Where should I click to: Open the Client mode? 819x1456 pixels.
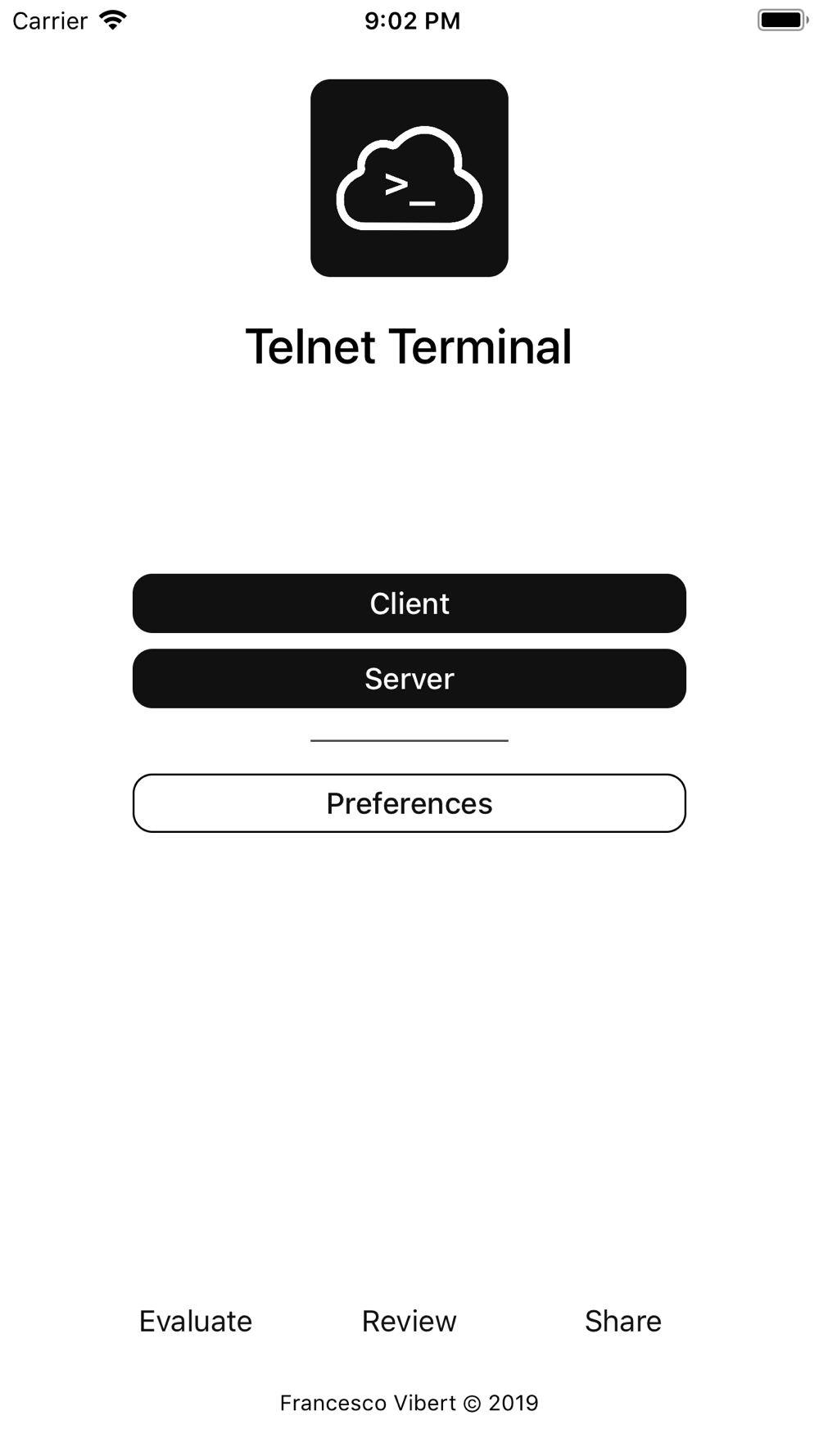(409, 604)
